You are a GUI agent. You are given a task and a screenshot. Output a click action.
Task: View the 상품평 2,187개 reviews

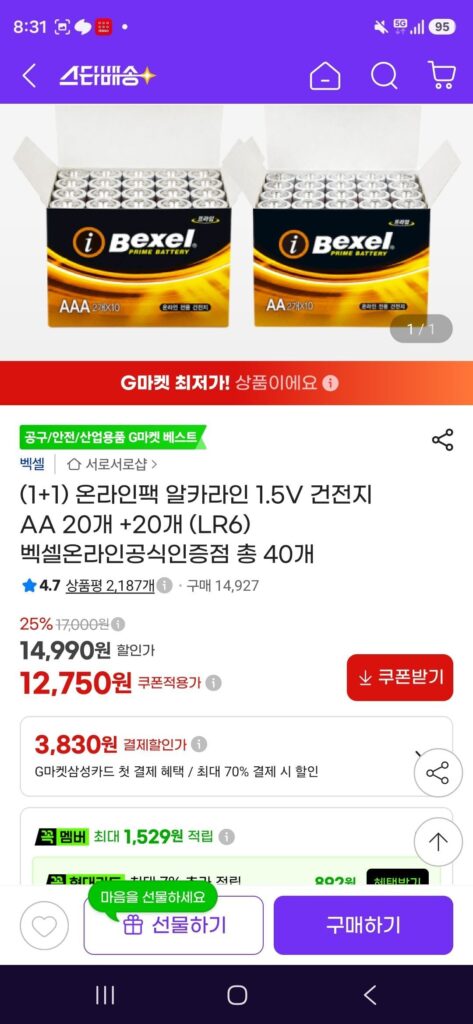110,585
